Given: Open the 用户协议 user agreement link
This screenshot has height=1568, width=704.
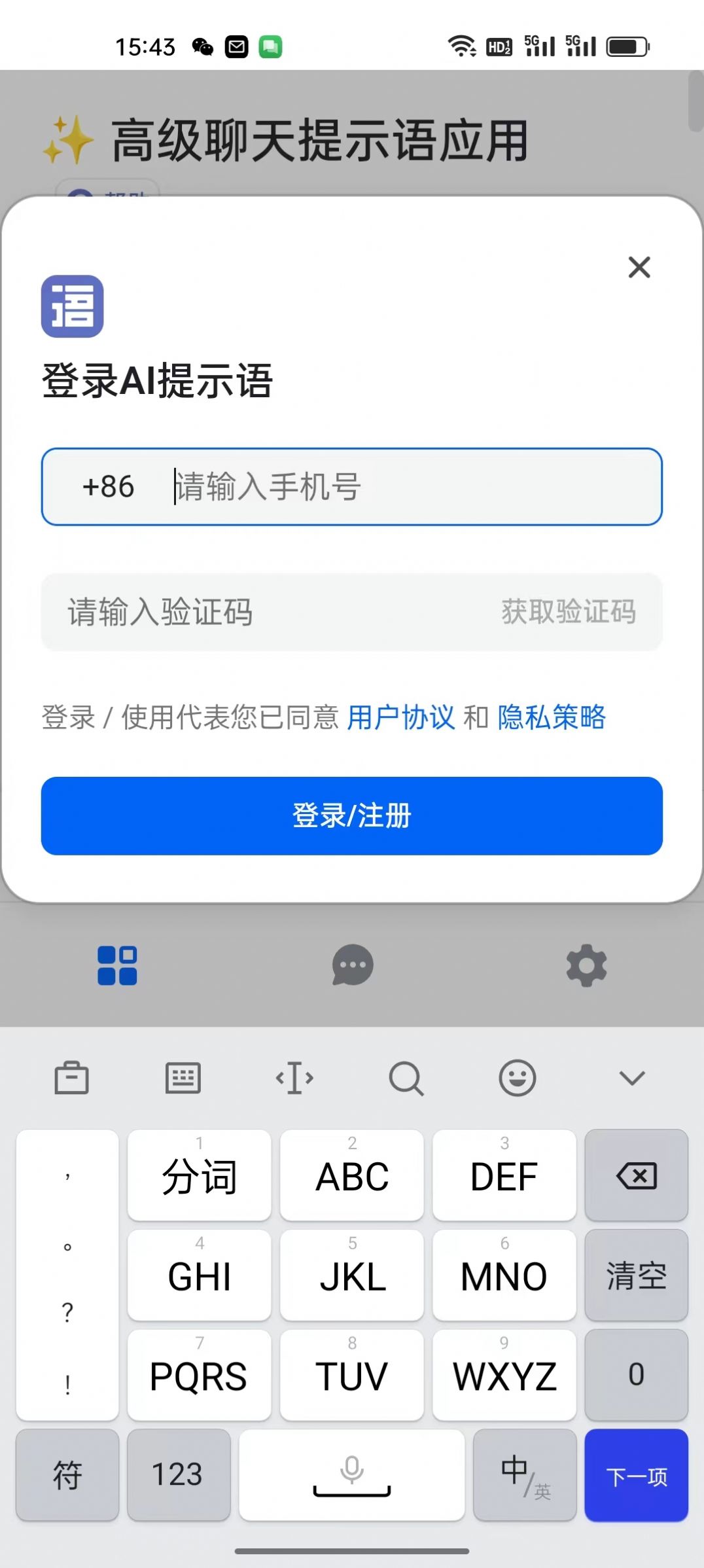Looking at the screenshot, I should (400, 718).
